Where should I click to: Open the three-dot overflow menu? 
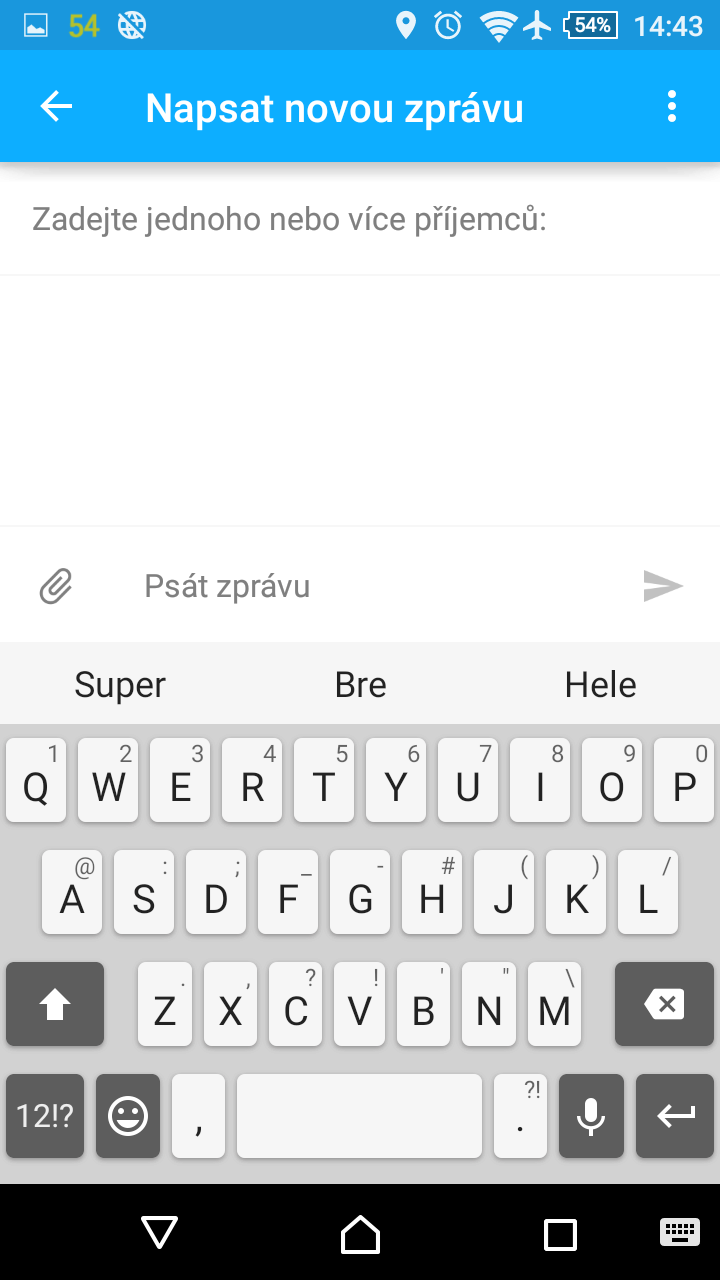[671, 107]
